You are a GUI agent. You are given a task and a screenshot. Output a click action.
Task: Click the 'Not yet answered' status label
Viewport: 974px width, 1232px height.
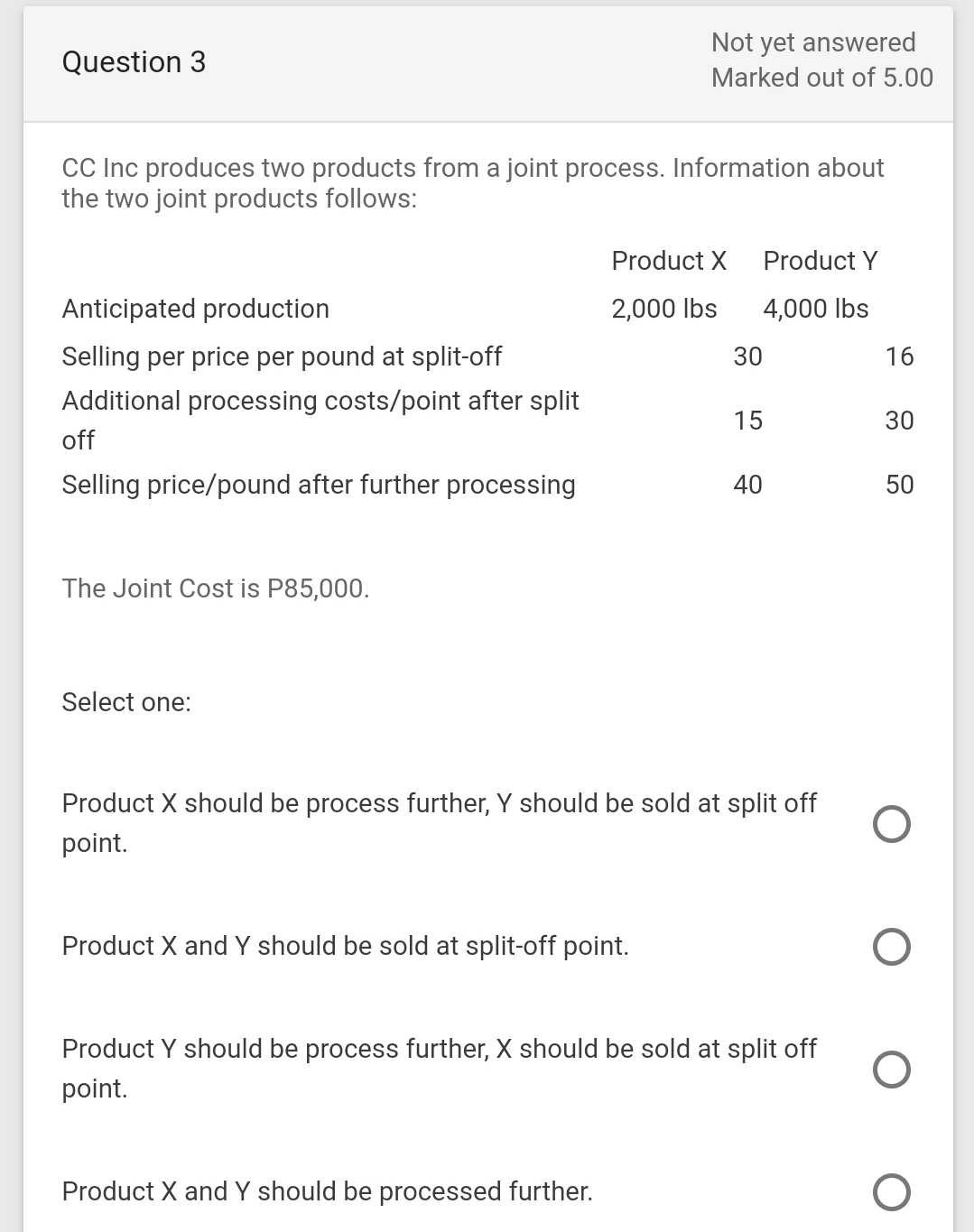[812, 42]
